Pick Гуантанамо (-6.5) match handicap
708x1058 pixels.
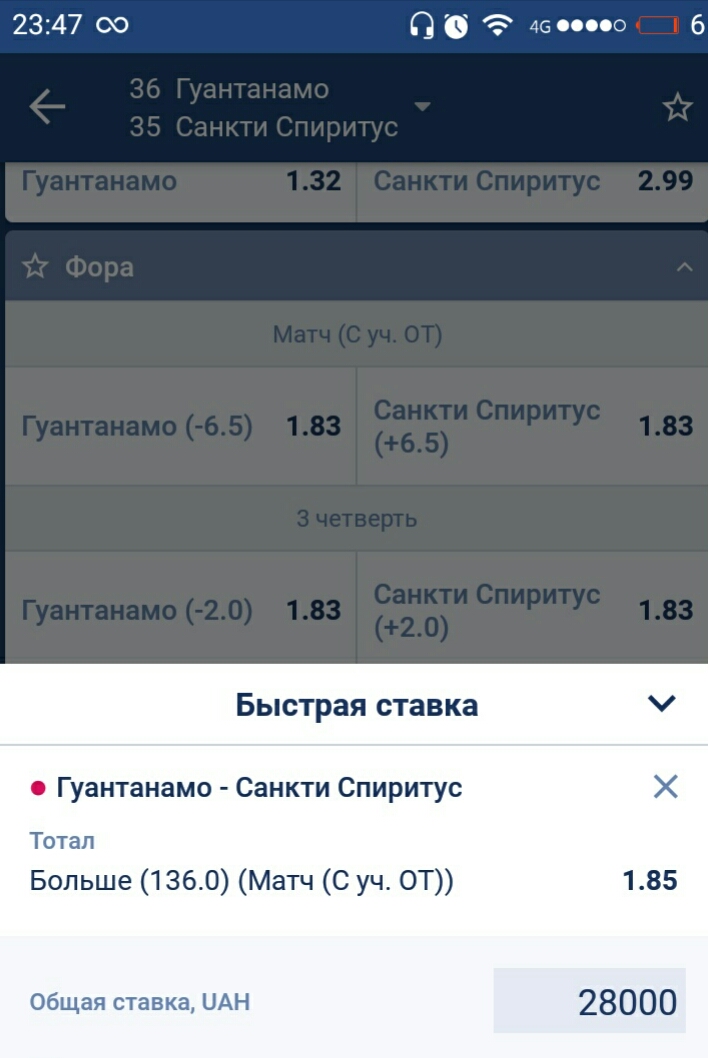[181, 426]
